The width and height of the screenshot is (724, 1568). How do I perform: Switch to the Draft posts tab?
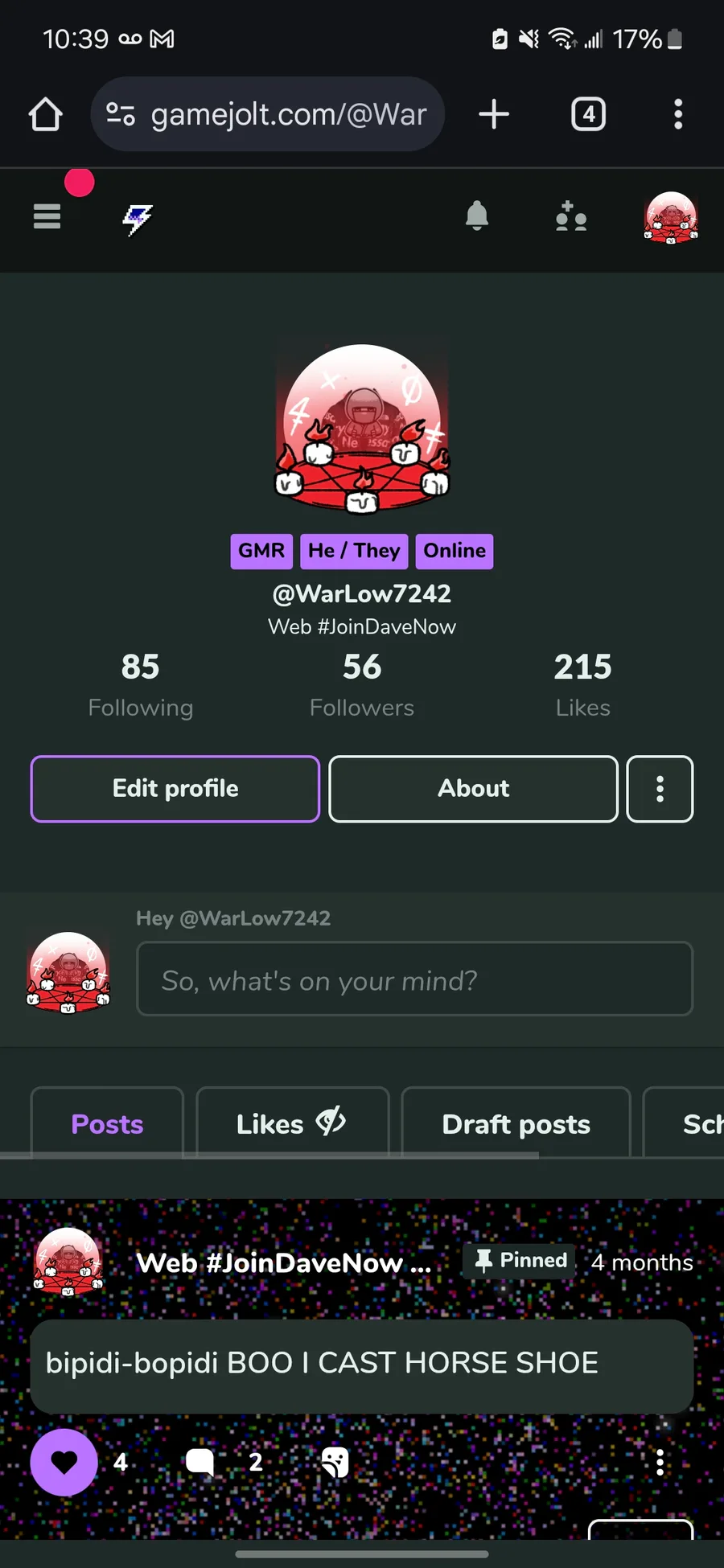(x=516, y=1123)
